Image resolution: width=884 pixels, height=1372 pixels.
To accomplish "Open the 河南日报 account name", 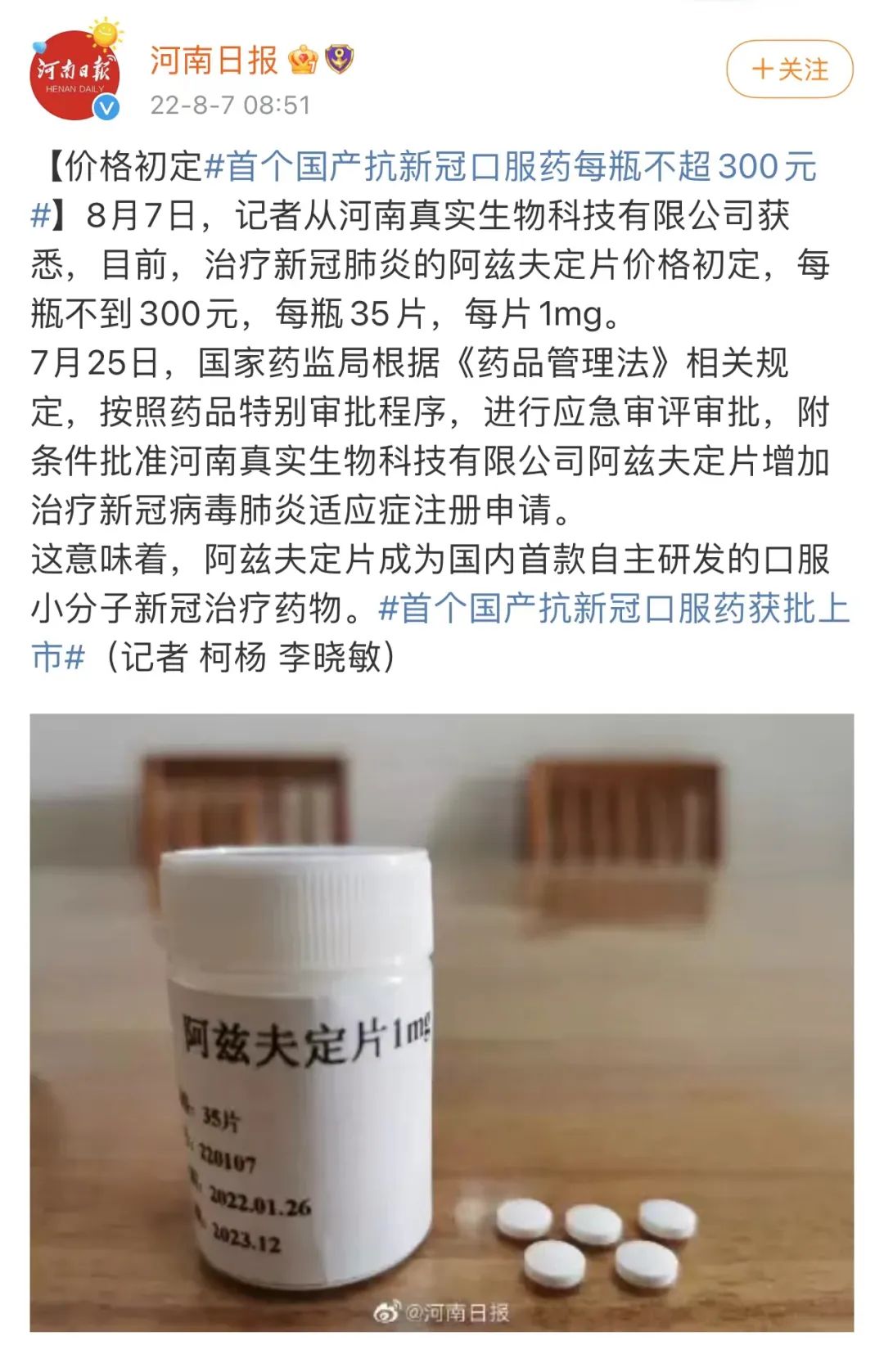I will pos(214,61).
